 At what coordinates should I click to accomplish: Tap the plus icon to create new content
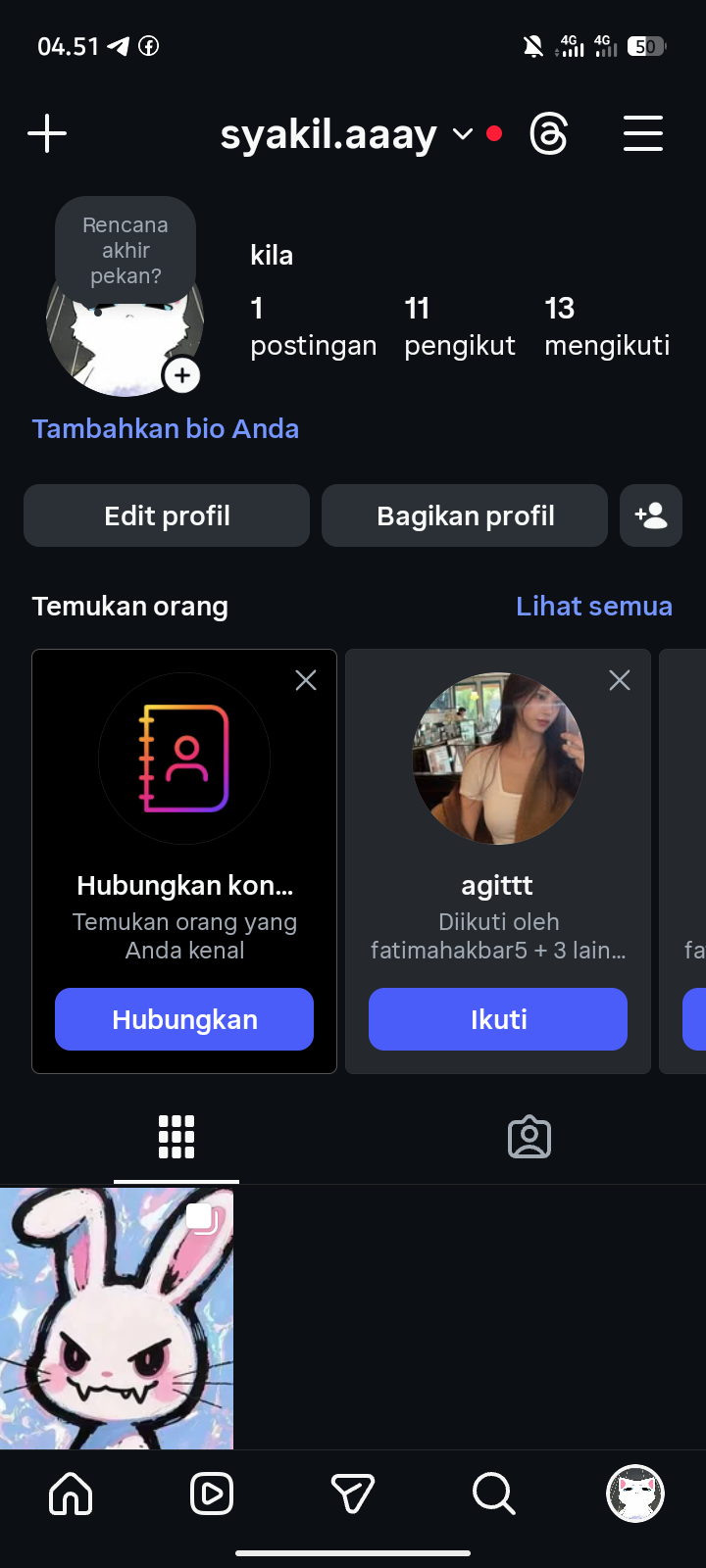click(x=47, y=133)
